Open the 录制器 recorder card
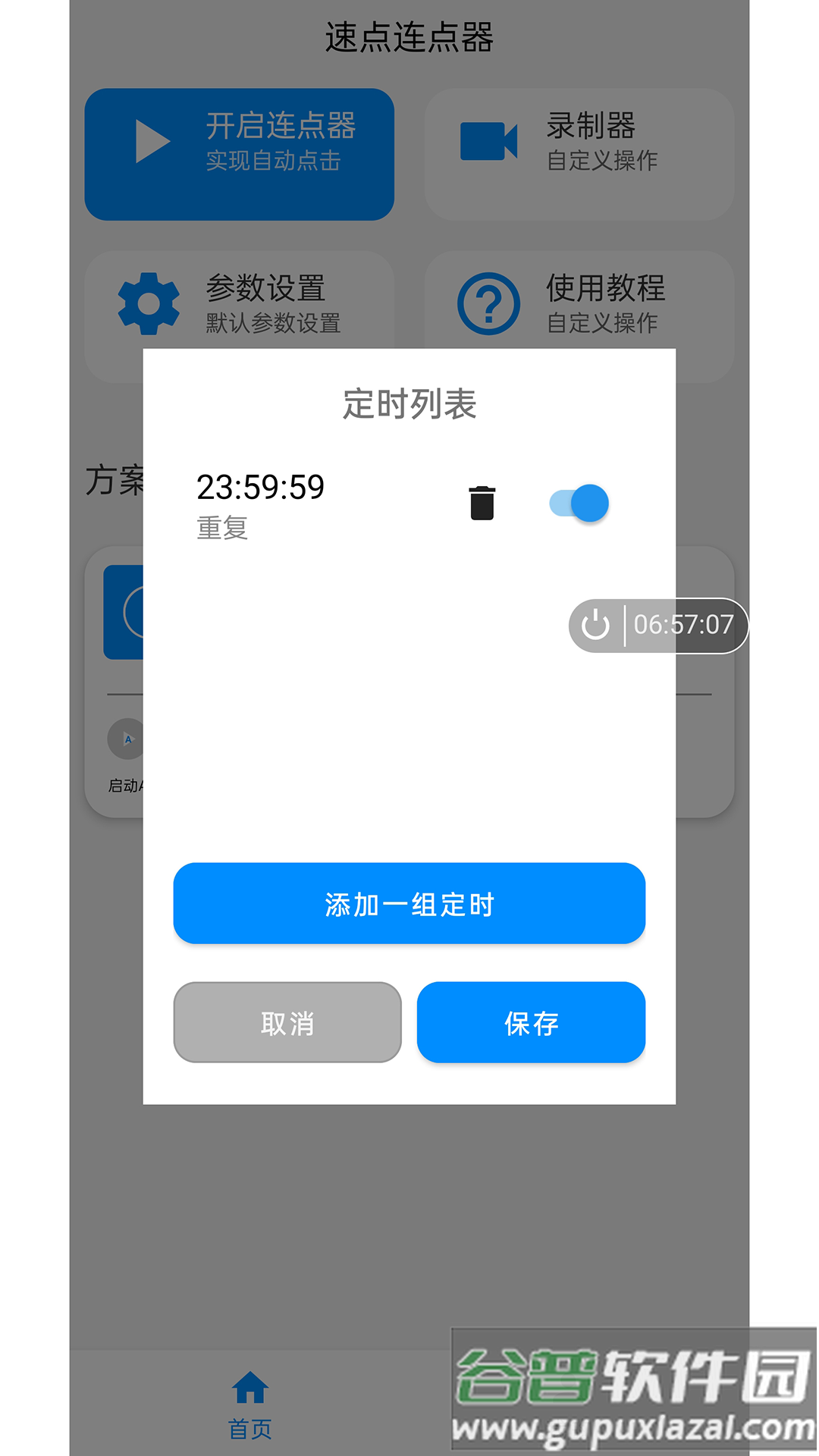 (x=579, y=155)
